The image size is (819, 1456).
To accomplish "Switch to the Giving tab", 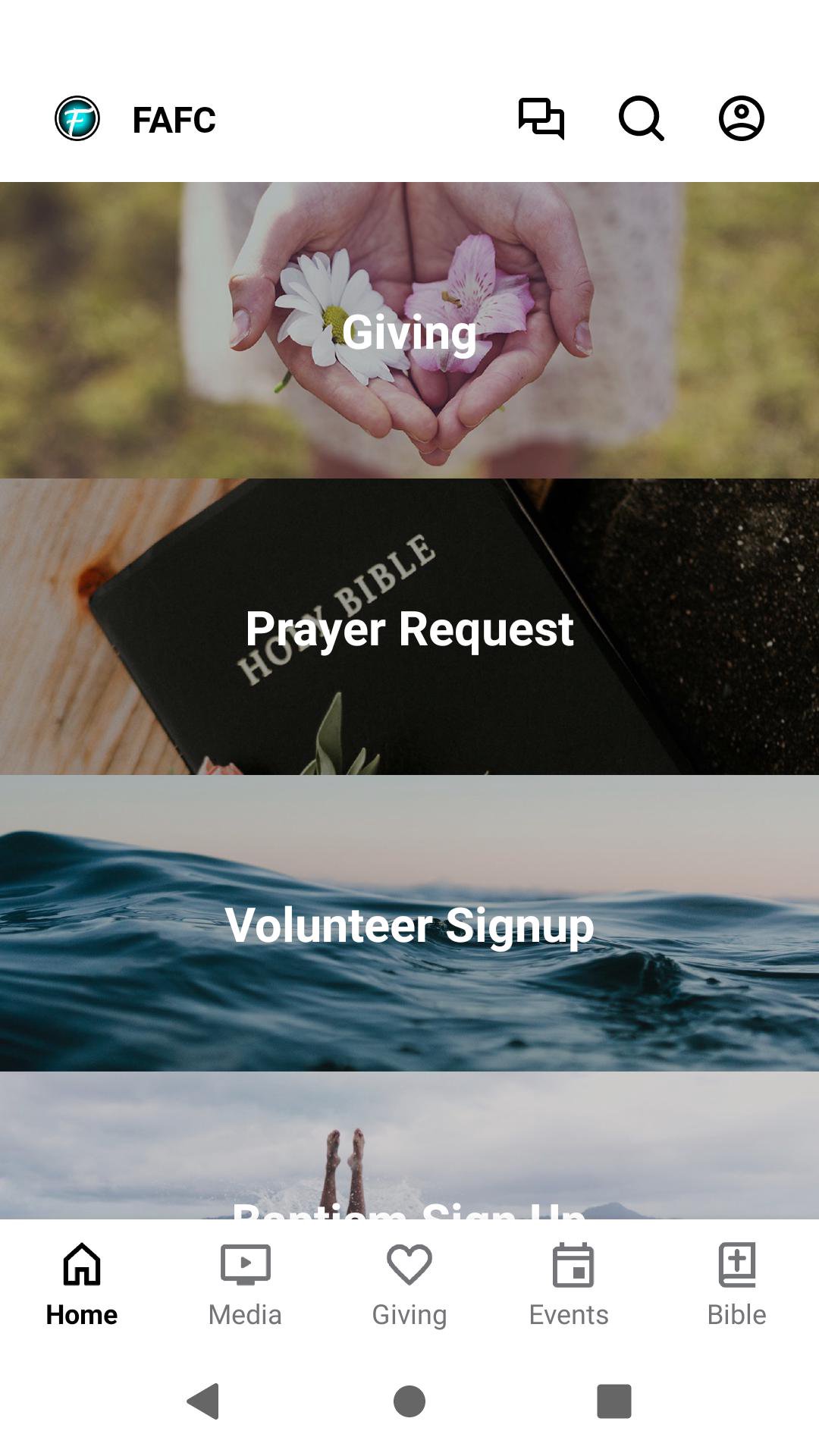I will (409, 1285).
